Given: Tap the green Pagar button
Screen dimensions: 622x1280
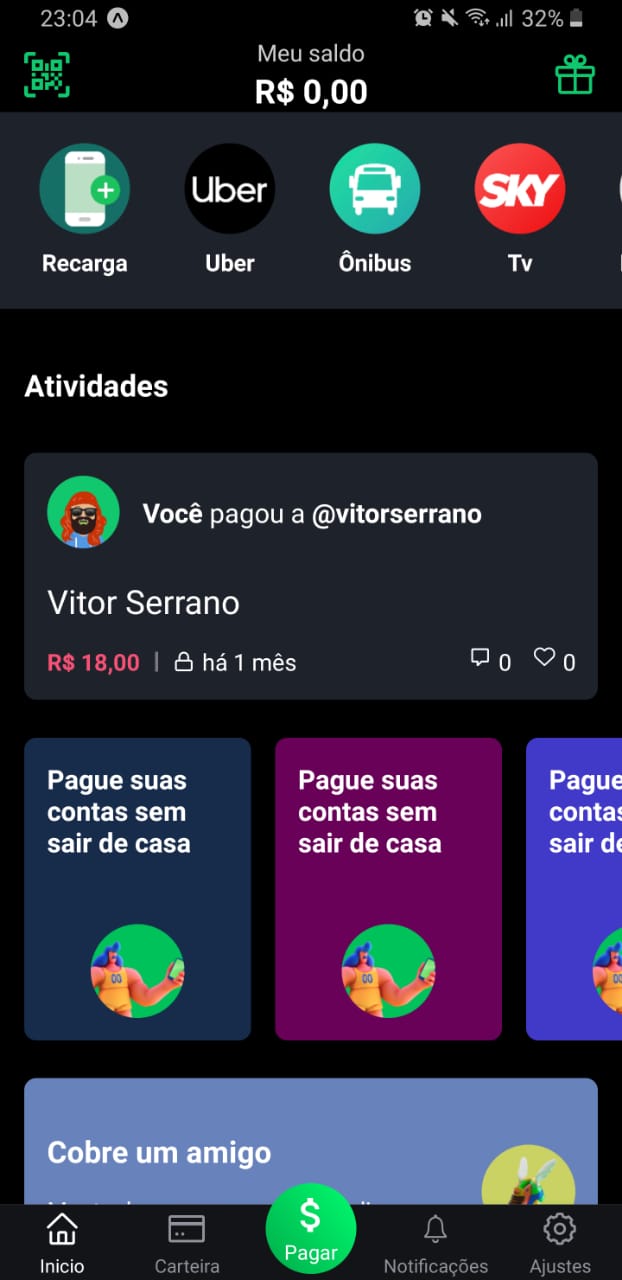Looking at the screenshot, I should point(311,1229).
